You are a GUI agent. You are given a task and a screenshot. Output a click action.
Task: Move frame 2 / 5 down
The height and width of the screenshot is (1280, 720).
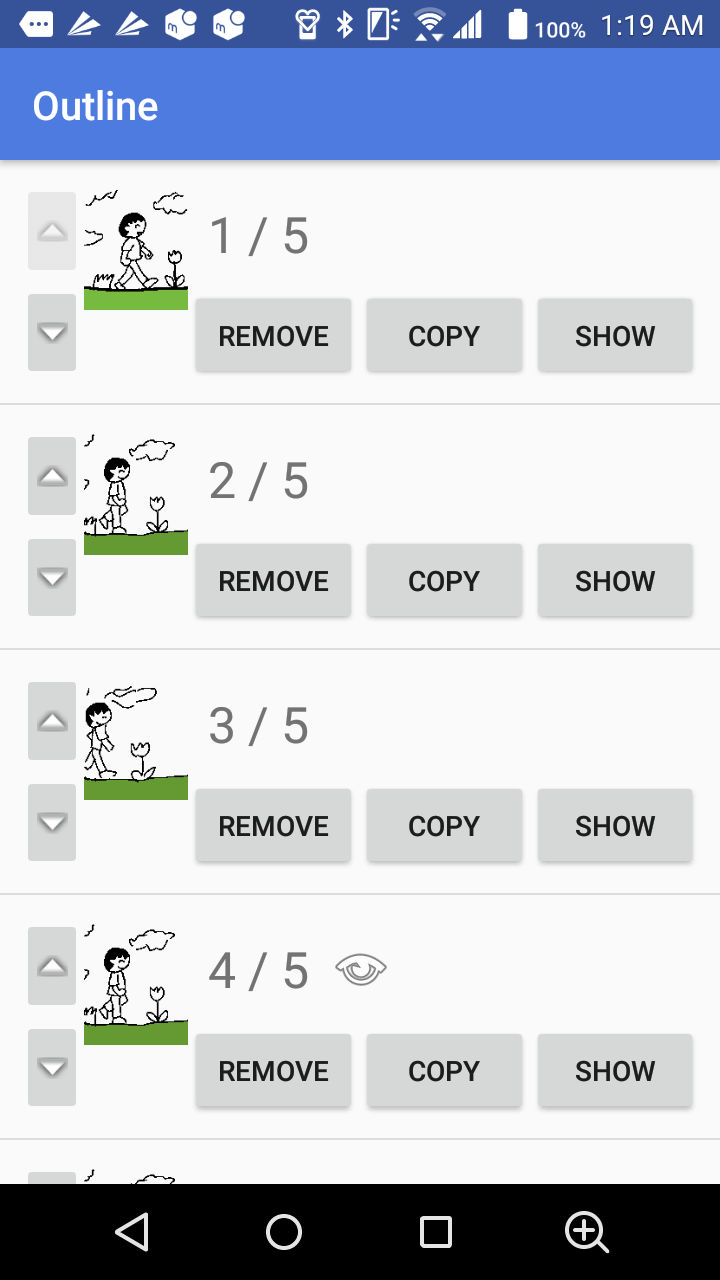click(52, 577)
